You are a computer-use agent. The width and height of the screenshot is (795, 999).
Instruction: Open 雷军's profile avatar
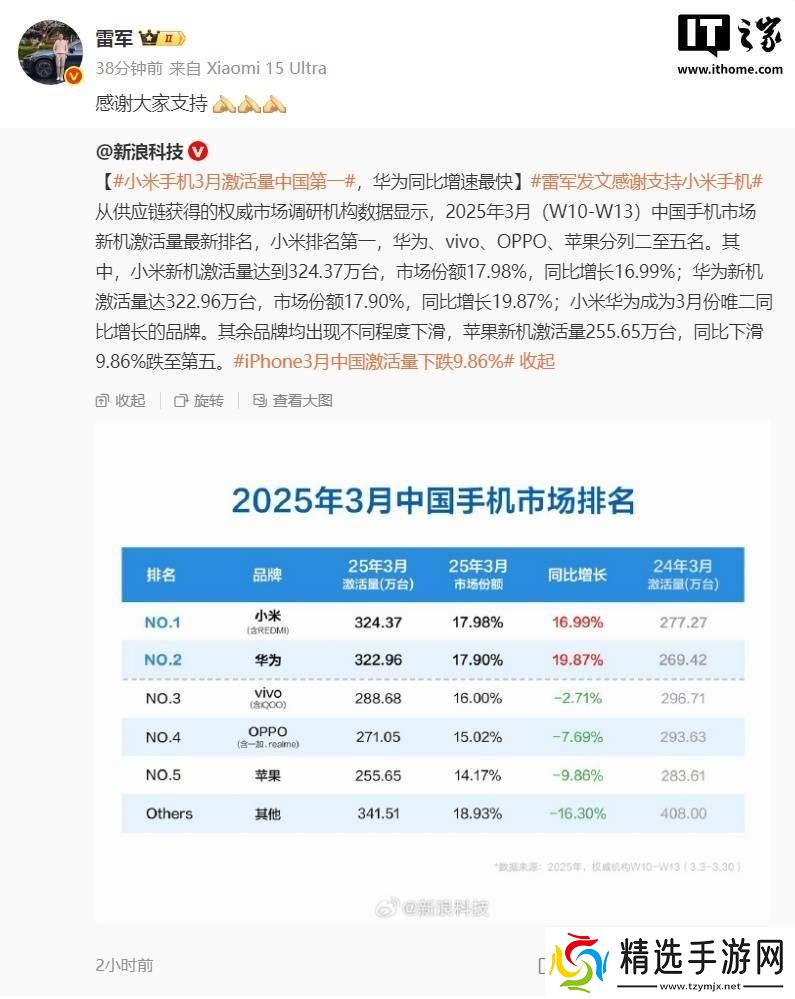pos(50,52)
